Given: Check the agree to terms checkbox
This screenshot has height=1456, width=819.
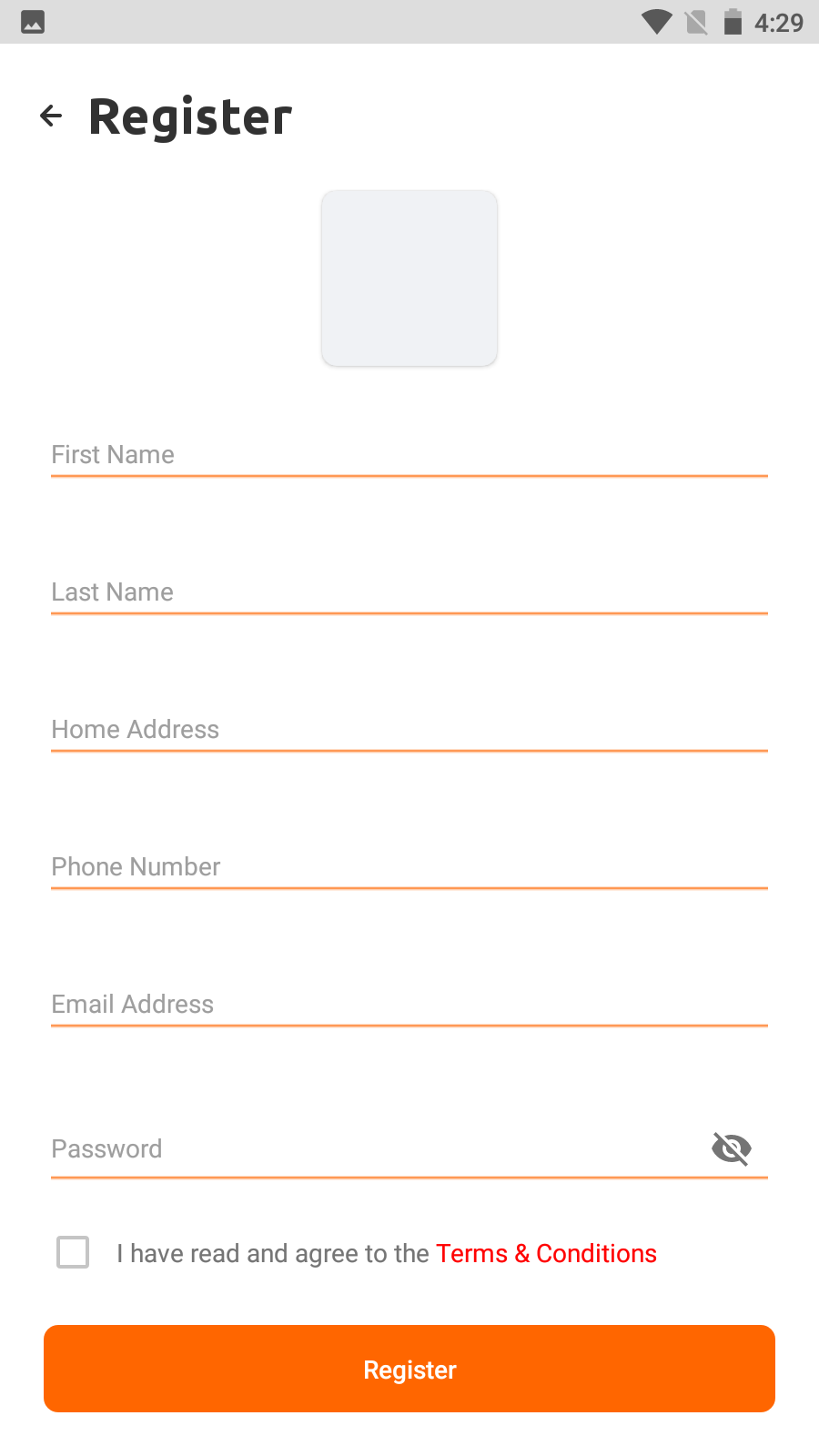Looking at the screenshot, I should 73,1252.
